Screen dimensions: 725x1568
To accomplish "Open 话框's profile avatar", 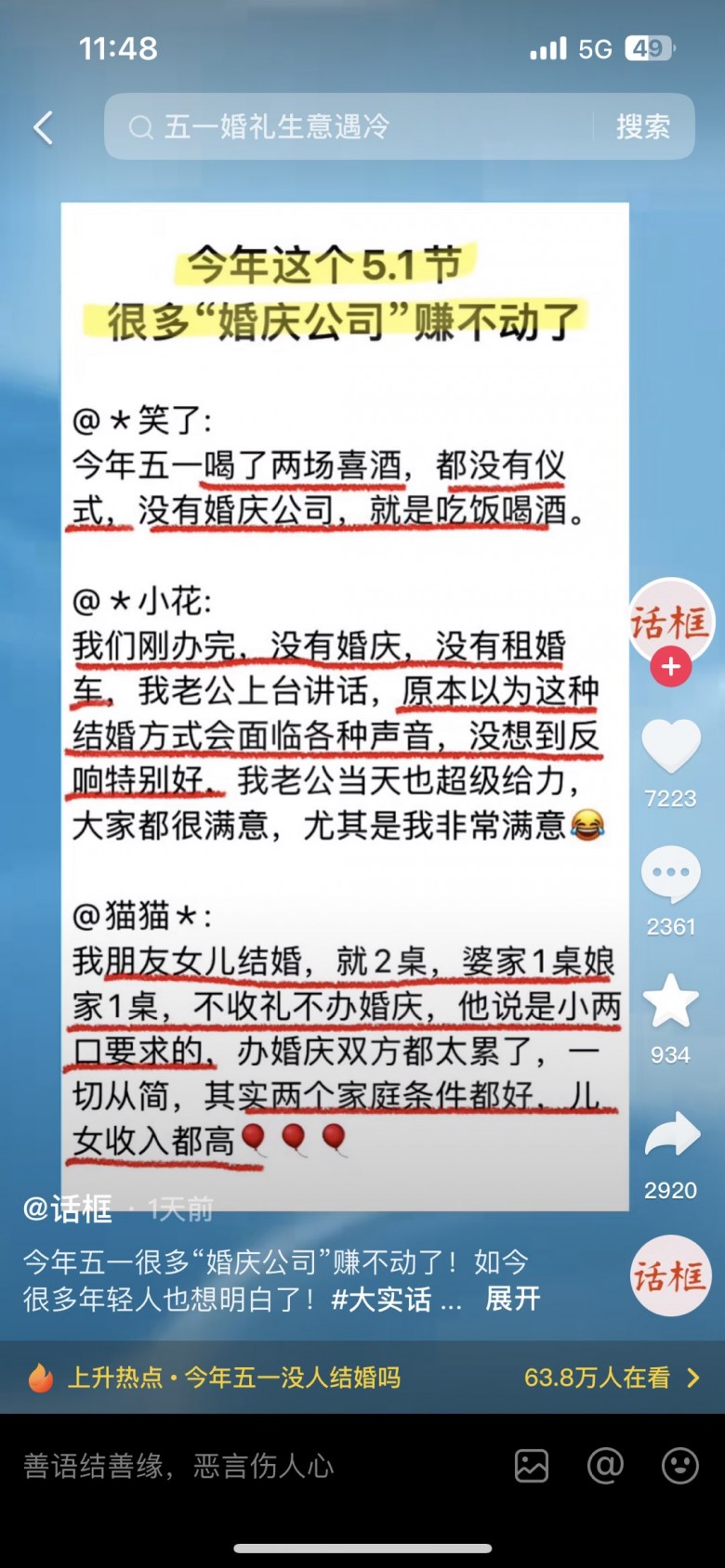I will coord(670,620).
